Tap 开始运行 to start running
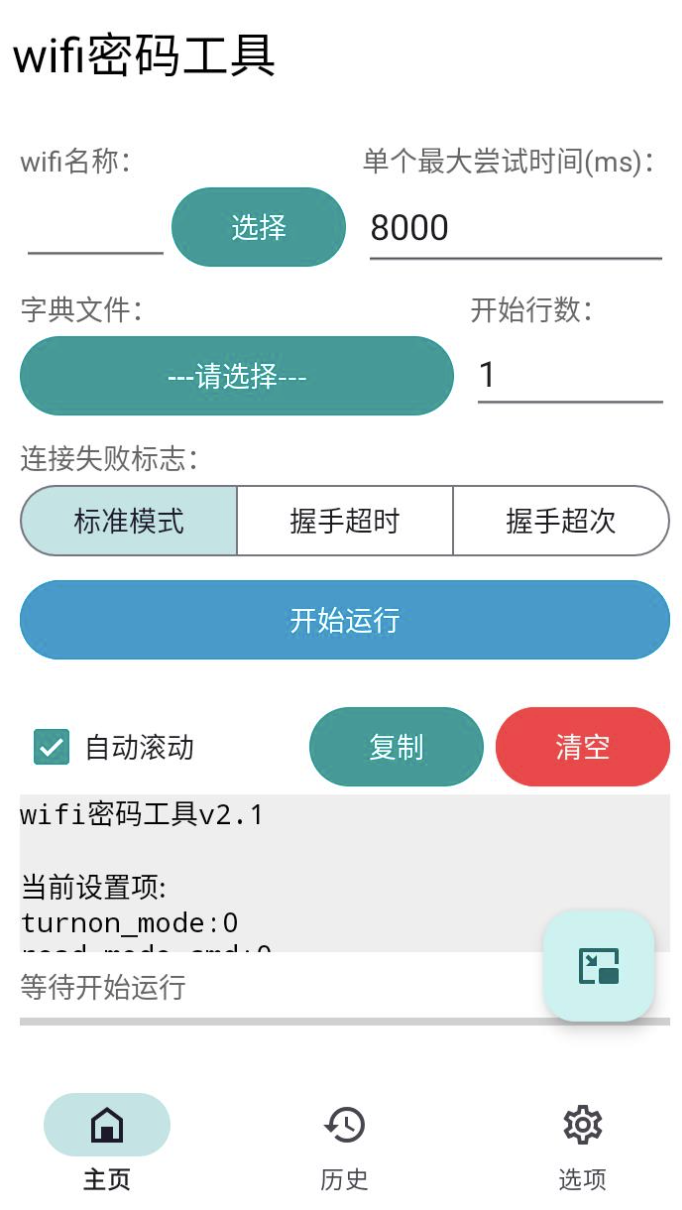Viewport: 682px width, 1210px height. click(x=345, y=620)
